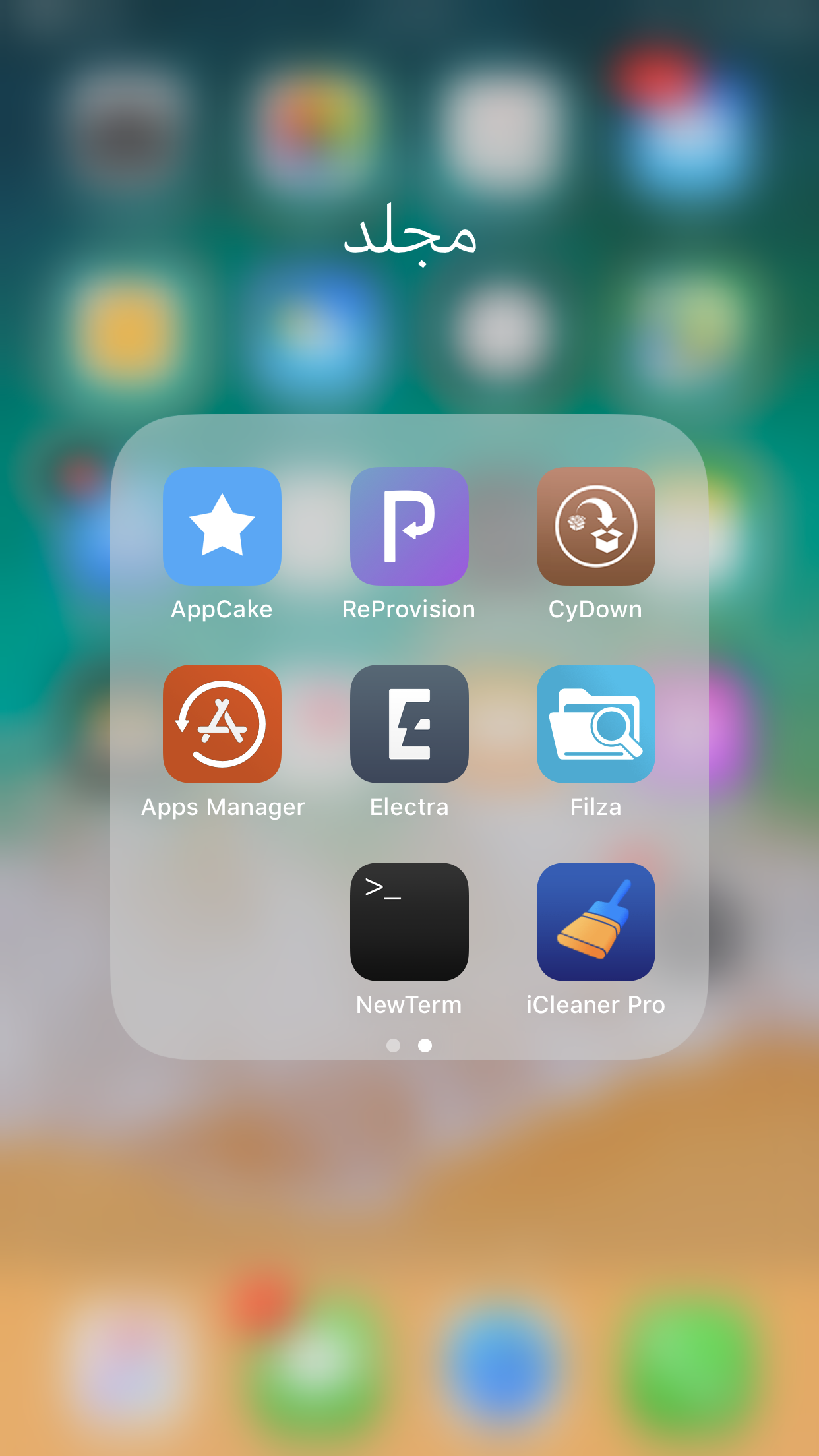Open the Filza file manager

tap(595, 723)
